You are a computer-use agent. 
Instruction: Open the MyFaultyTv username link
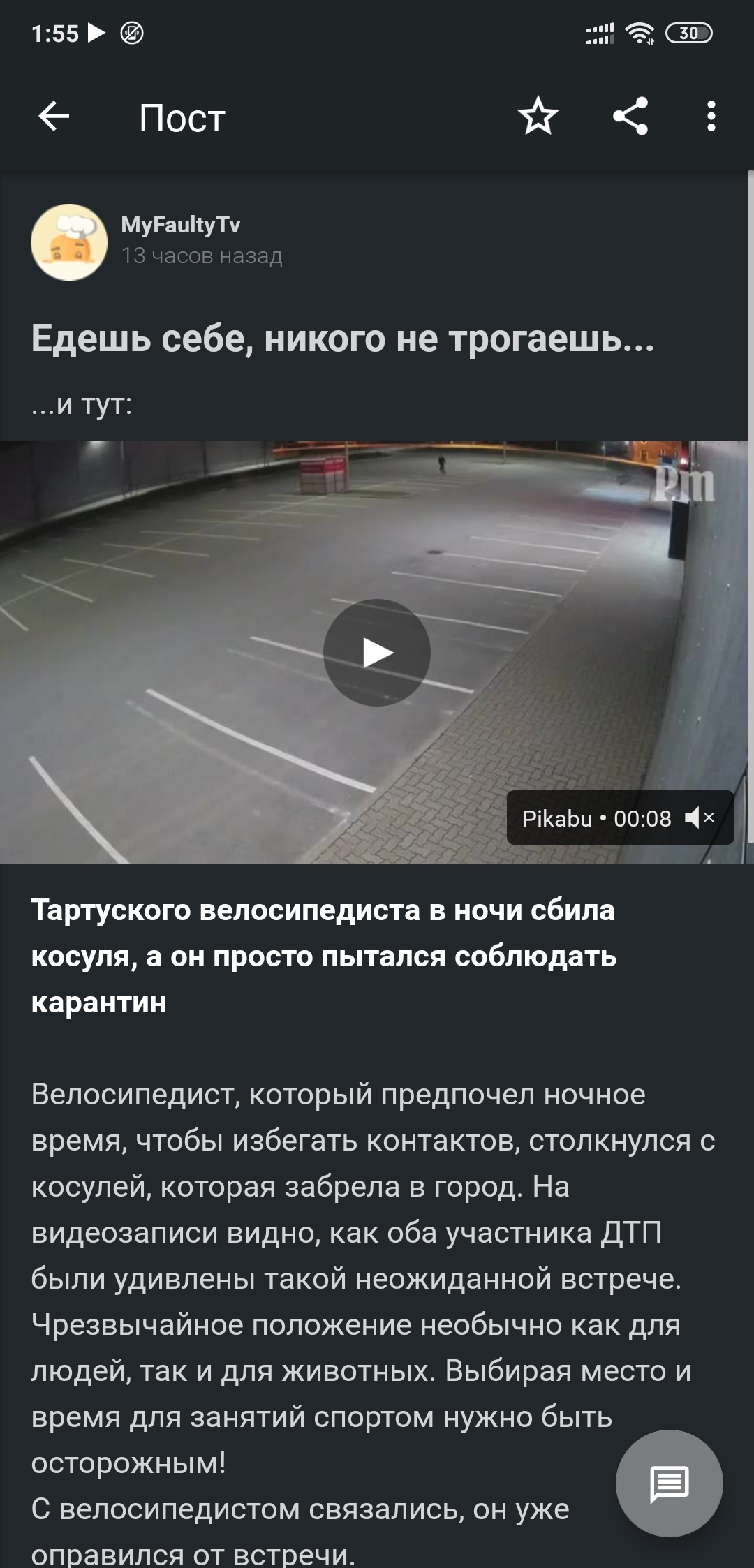[180, 225]
